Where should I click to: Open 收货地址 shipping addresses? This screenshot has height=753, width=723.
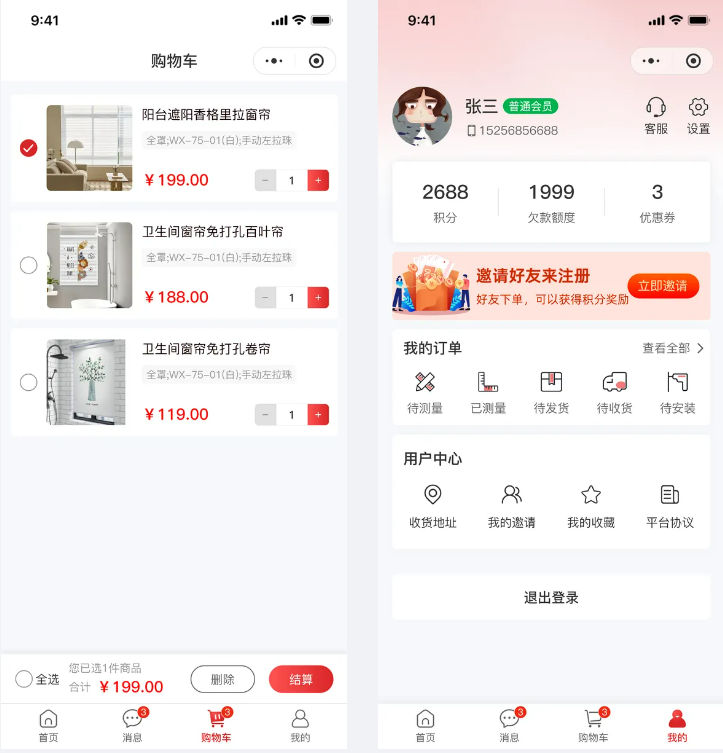click(433, 507)
